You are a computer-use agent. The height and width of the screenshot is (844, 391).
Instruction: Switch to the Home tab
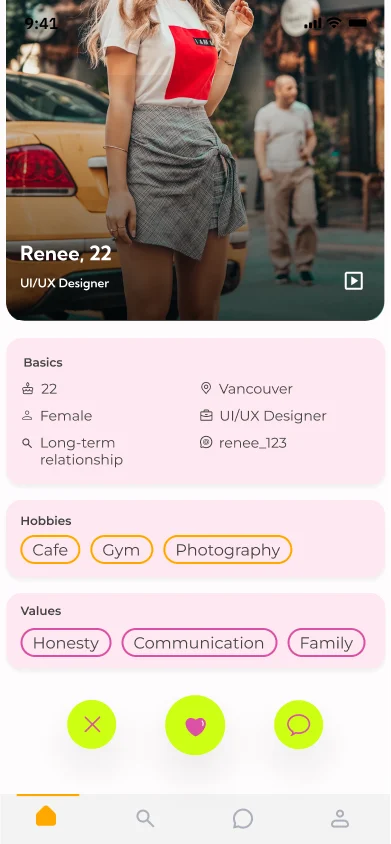46,817
